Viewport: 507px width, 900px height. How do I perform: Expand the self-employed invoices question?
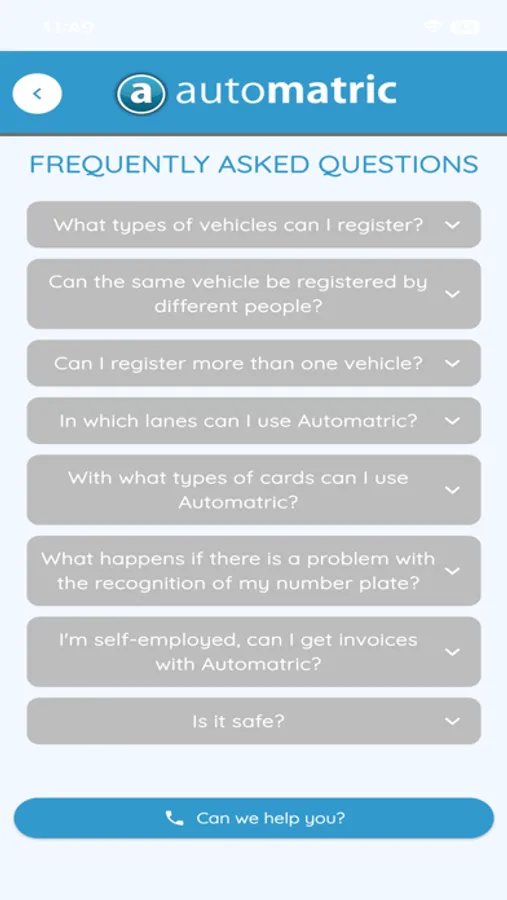(x=254, y=652)
